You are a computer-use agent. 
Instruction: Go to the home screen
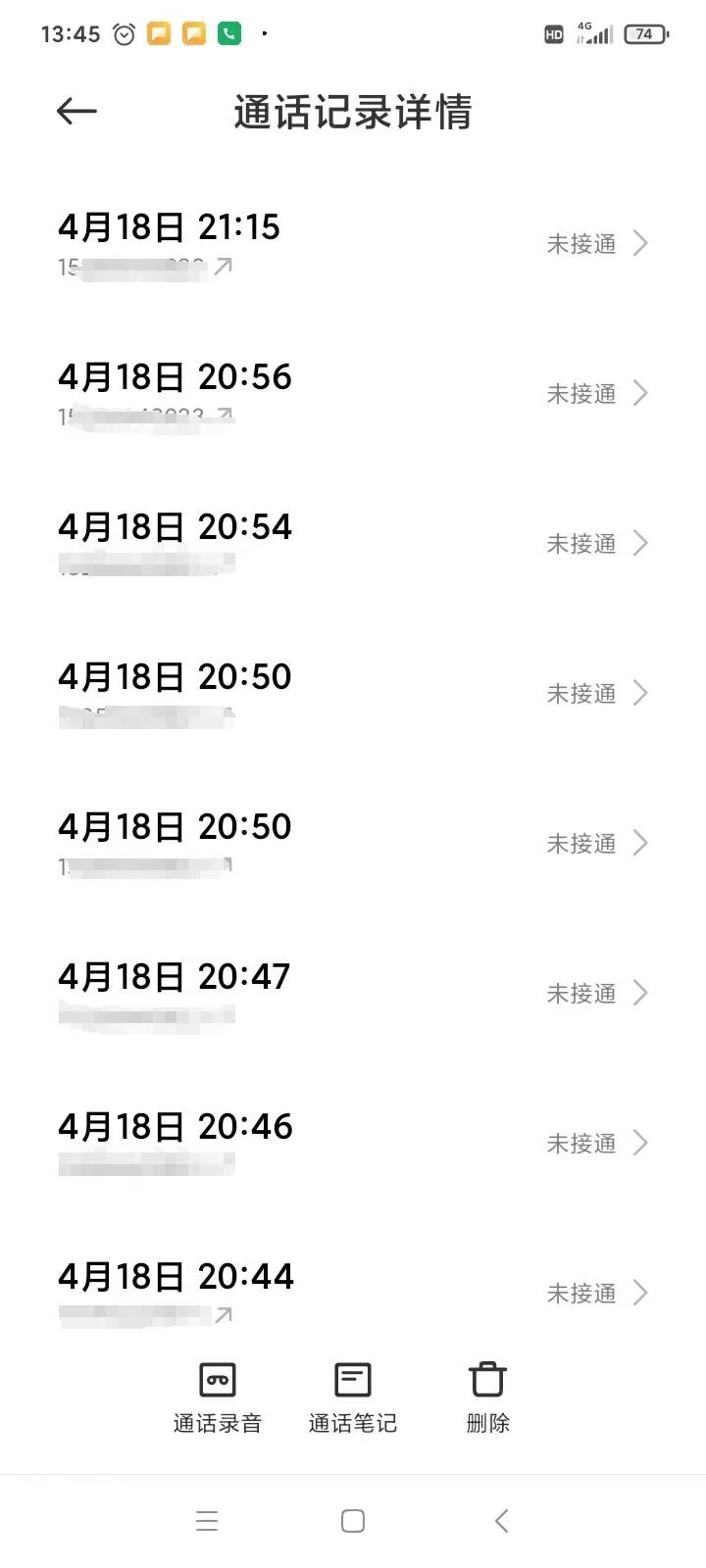pyautogui.click(x=353, y=1521)
